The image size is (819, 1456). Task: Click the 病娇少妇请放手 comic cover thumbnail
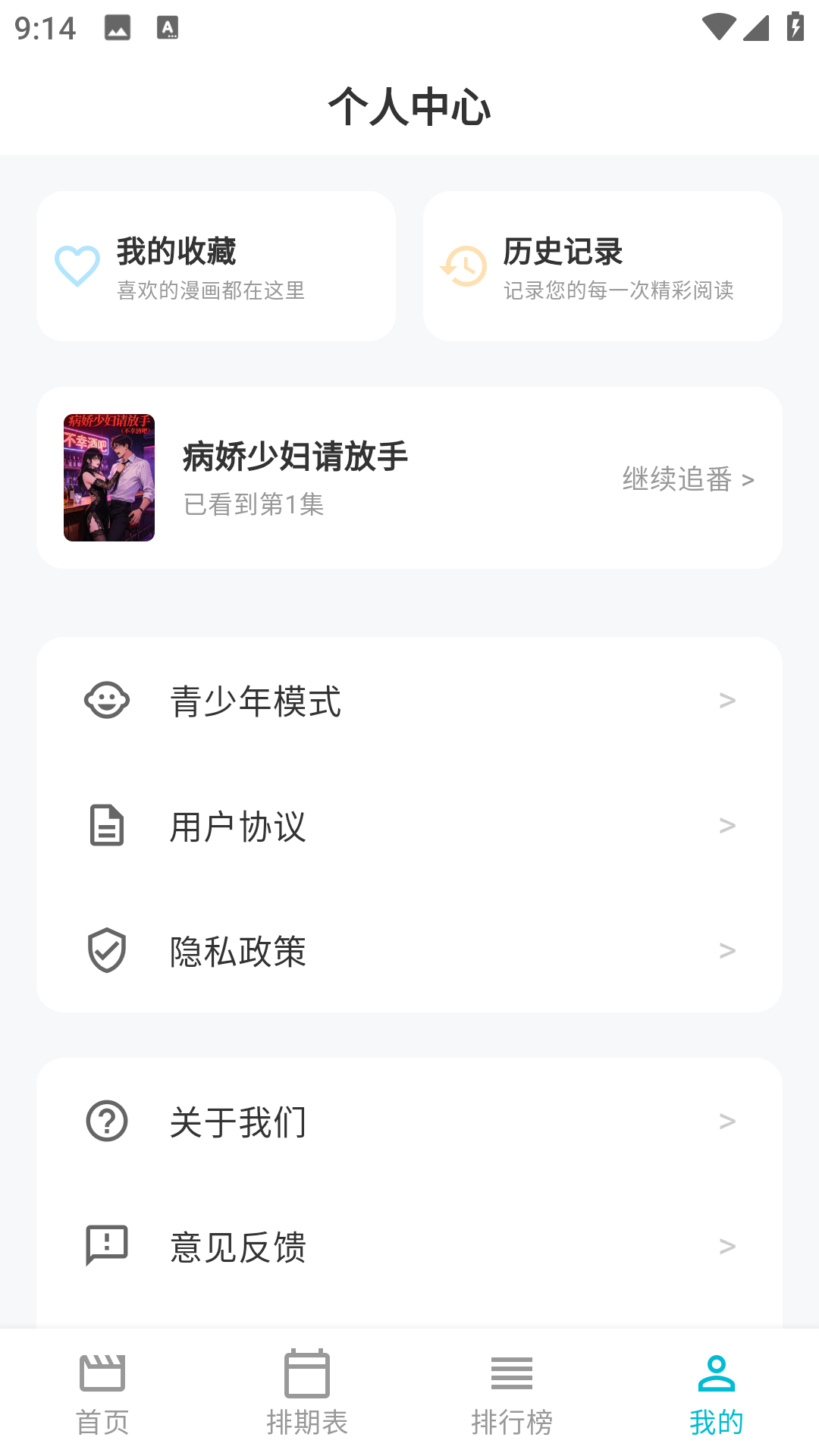click(108, 477)
